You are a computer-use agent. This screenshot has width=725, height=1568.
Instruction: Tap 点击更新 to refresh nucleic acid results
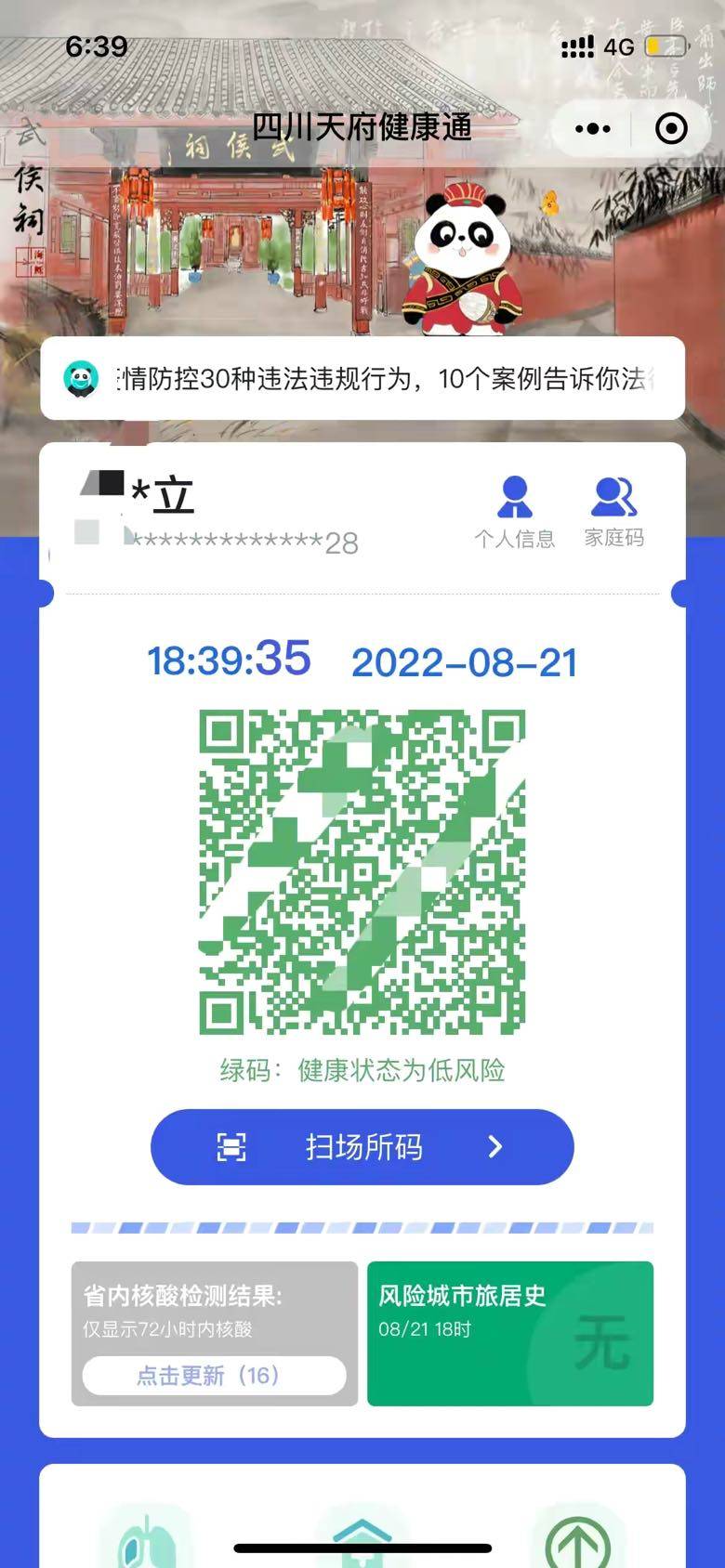click(x=214, y=1376)
